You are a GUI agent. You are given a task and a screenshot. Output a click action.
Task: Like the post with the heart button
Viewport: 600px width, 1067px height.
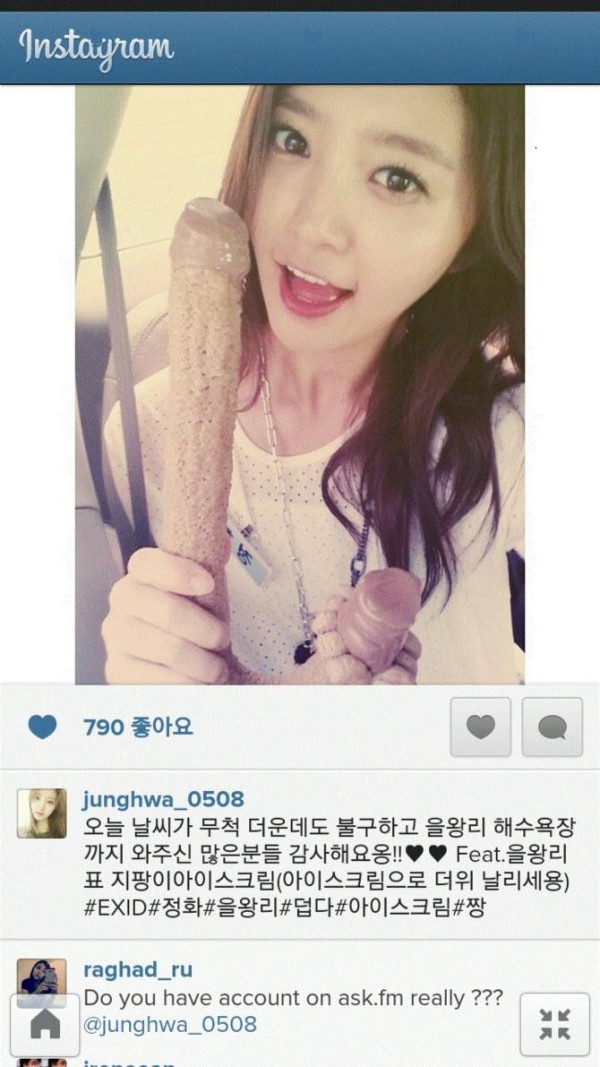(x=480, y=727)
